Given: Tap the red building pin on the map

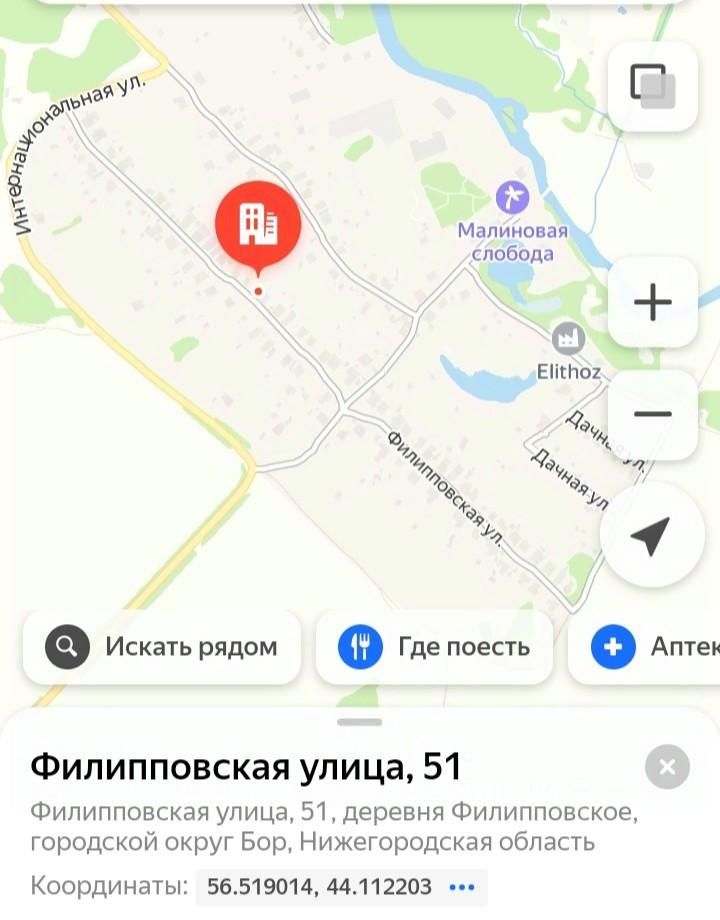Looking at the screenshot, I should click(x=258, y=225).
